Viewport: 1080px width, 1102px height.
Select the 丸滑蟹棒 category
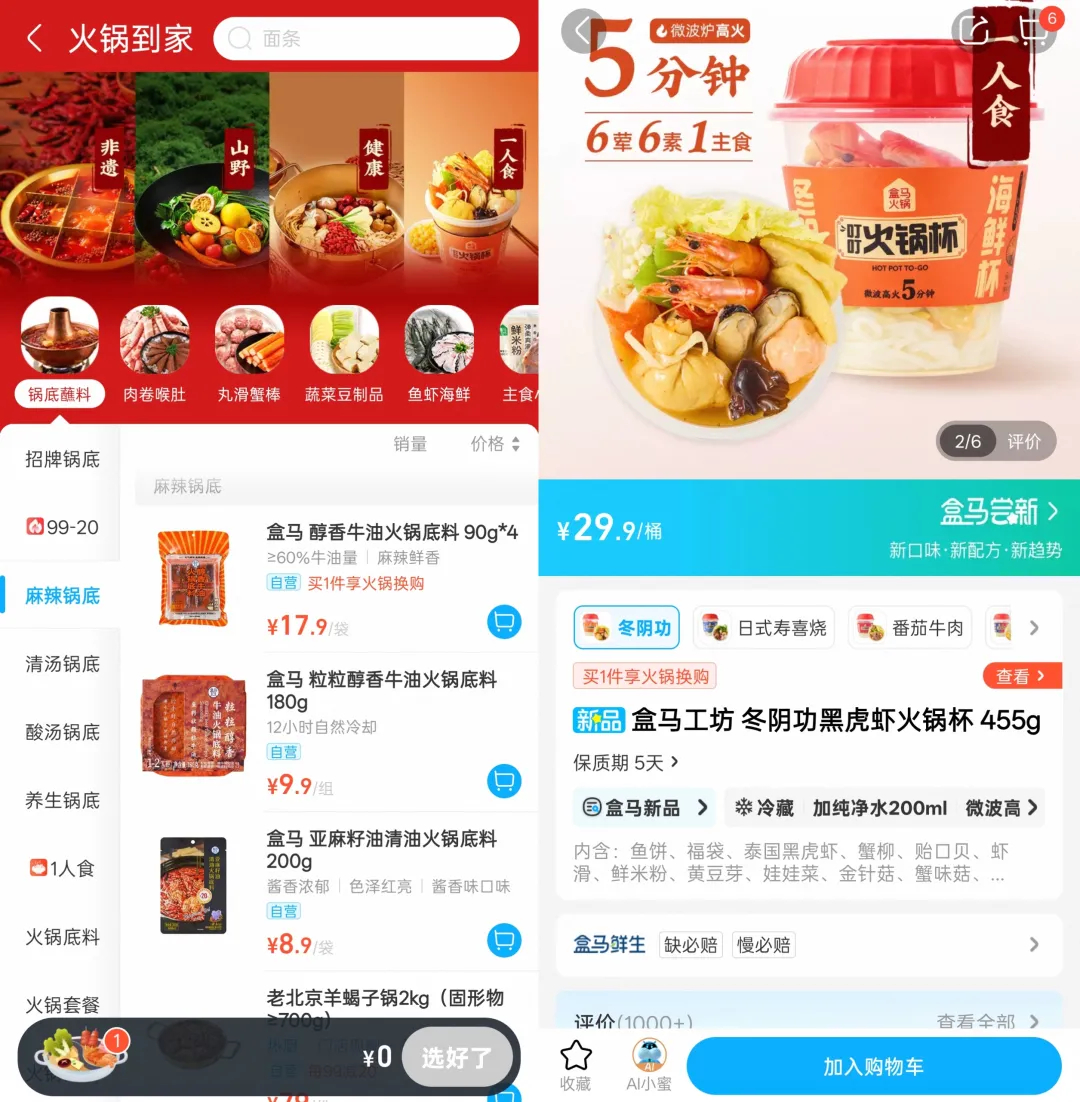click(249, 357)
